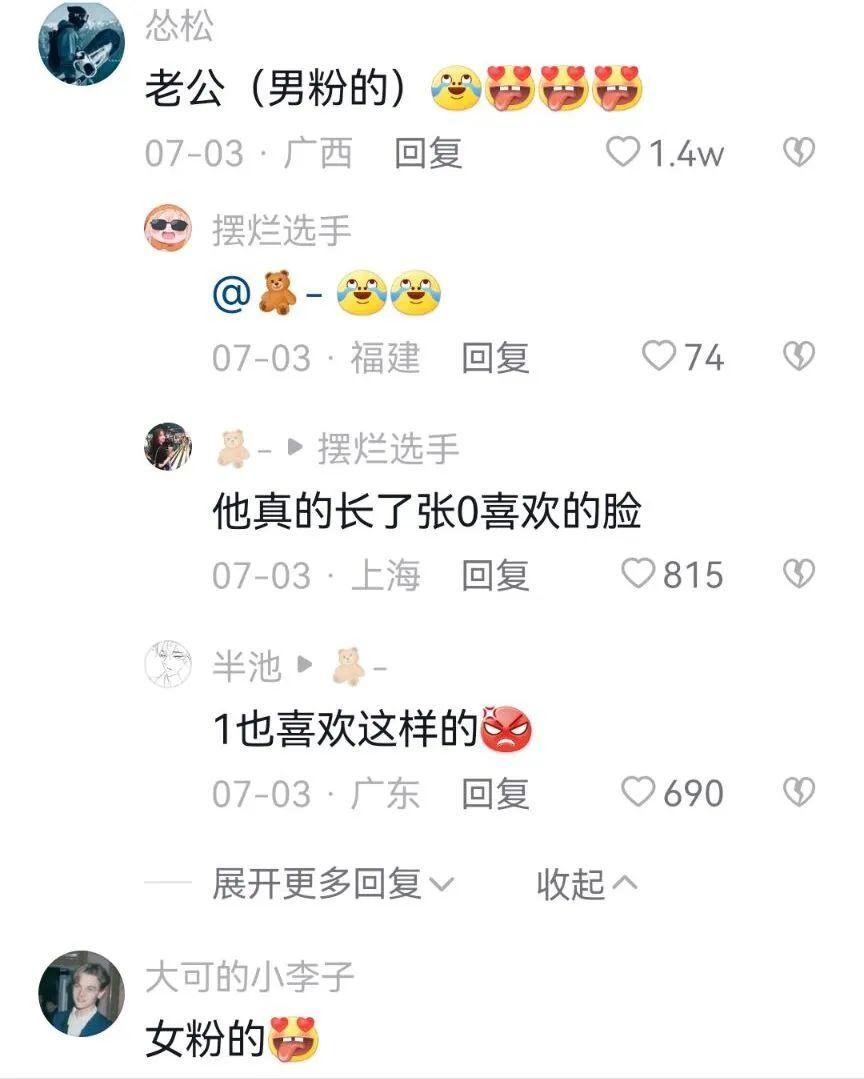
Task: Expand 展开更多回复 to load more replies
Action: [x=332, y=884]
